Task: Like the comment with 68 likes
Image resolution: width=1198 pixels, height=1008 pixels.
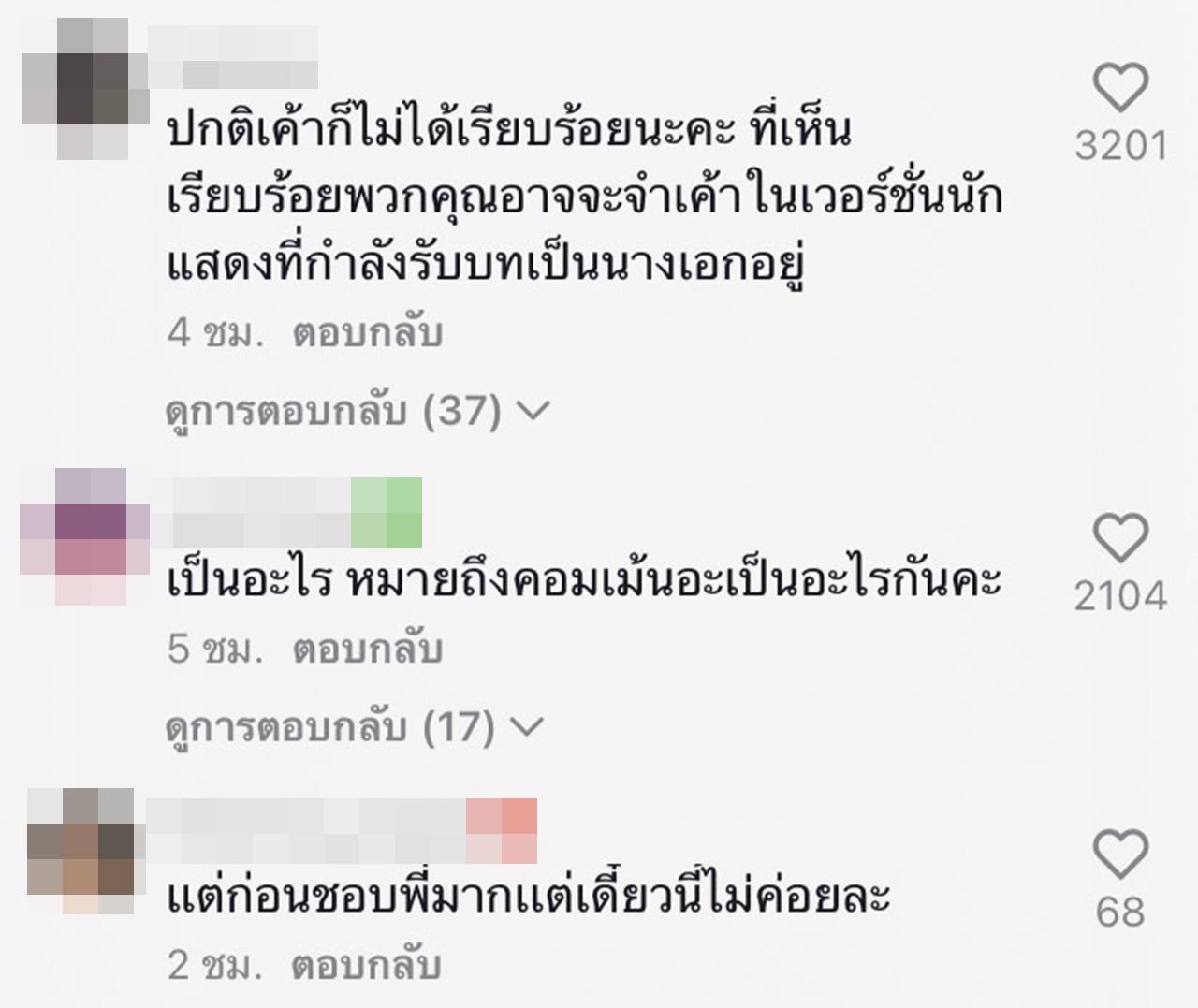Action: 1120,854
